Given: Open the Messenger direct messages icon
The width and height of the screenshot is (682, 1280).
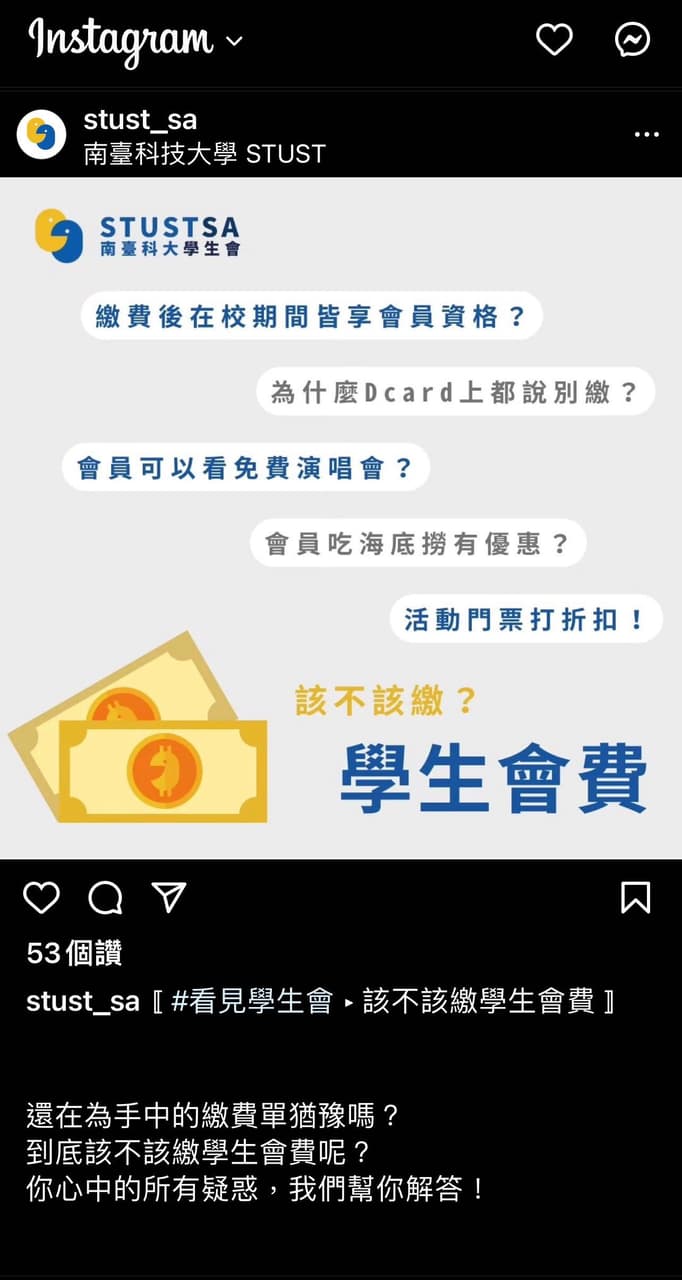Looking at the screenshot, I should (x=632, y=40).
